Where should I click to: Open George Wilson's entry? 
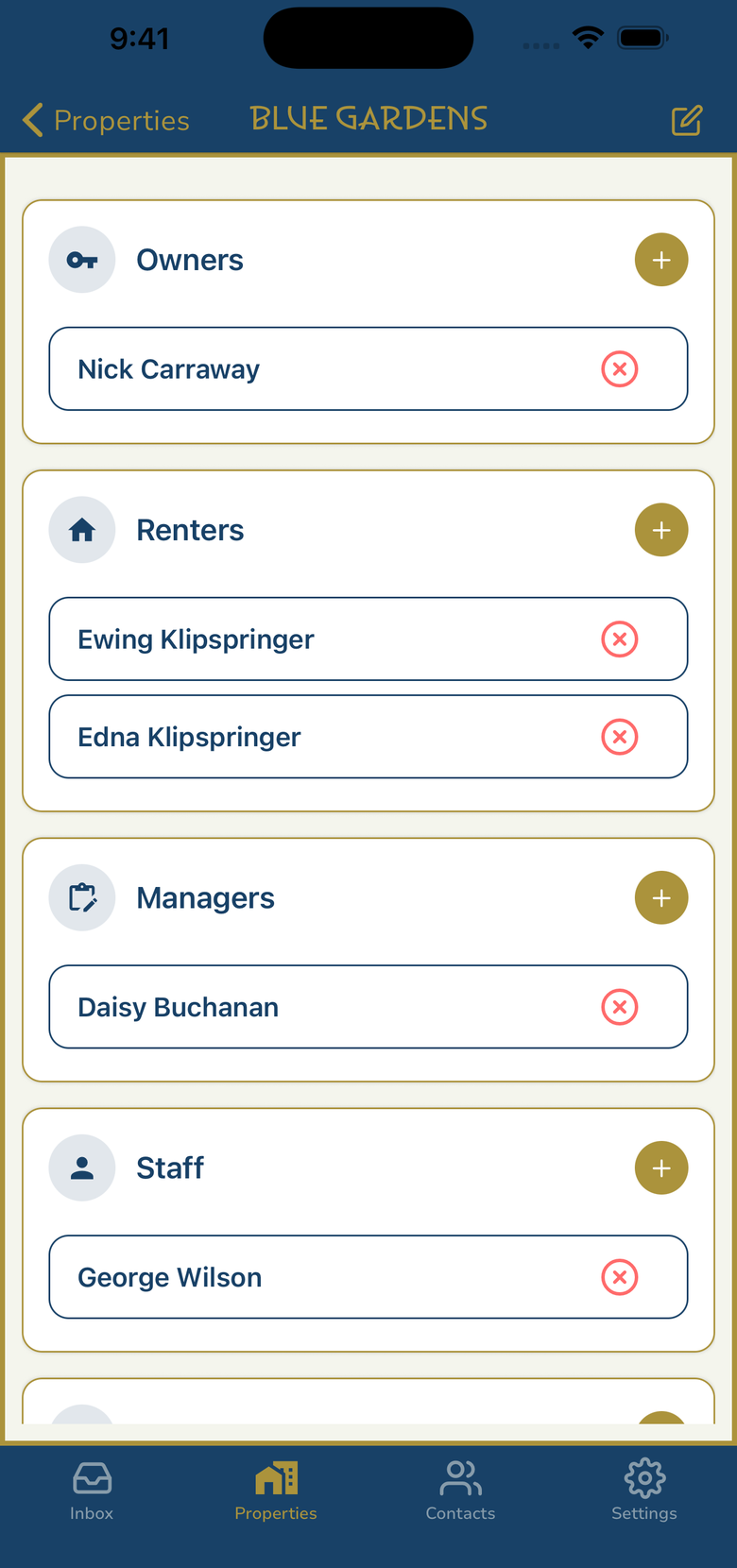[x=283, y=1277]
